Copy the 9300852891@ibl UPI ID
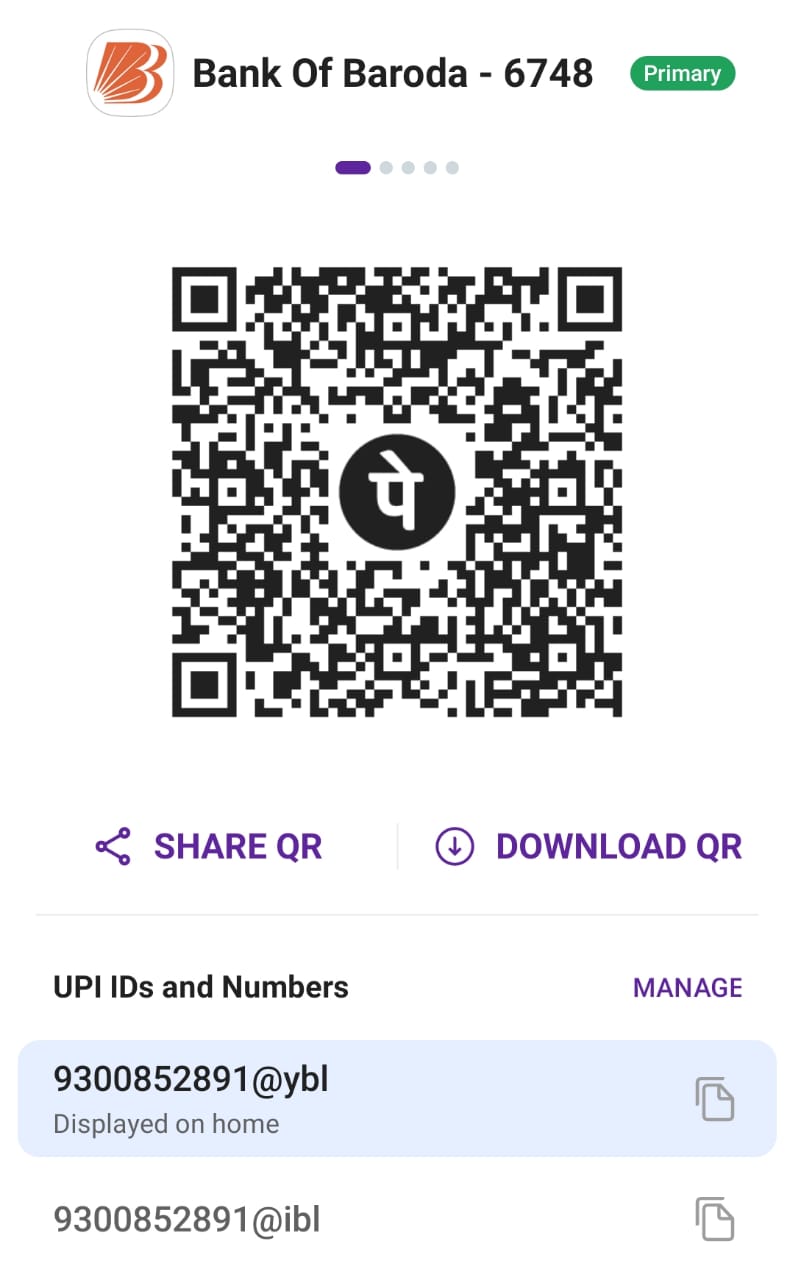787x1280 pixels. tap(714, 1219)
